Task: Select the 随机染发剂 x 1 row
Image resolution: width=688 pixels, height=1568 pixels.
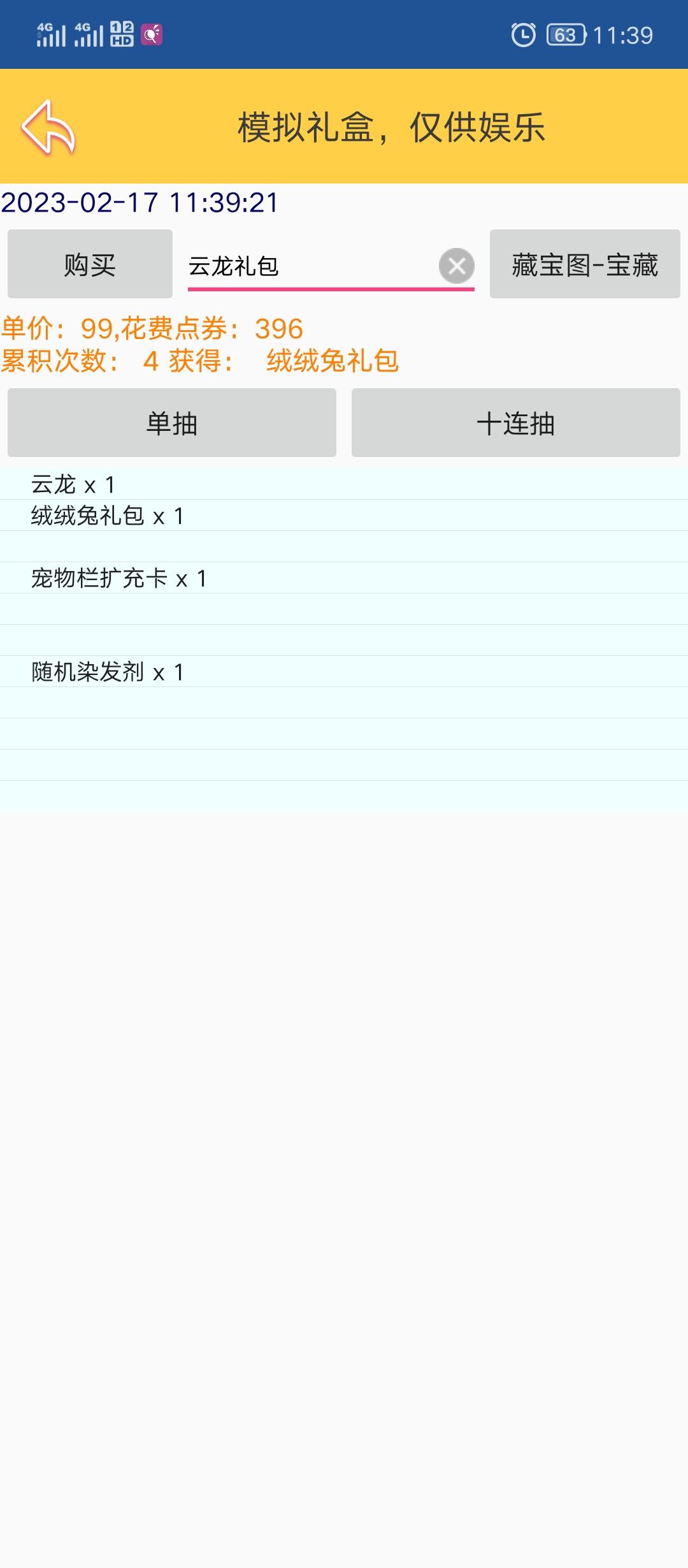Action: [344, 672]
